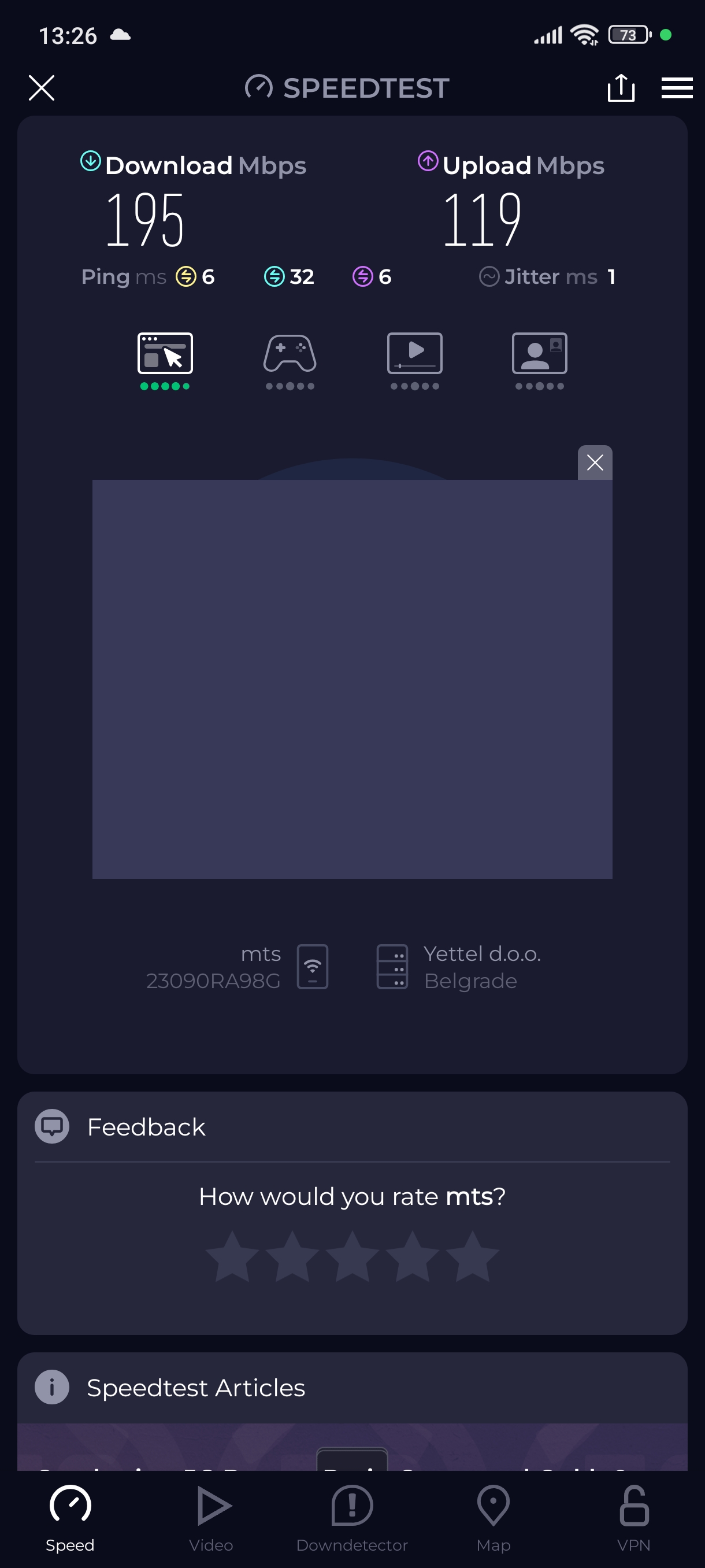Select the video streaming experience icon
This screenshot has width=705, height=1568.
click(414, 354)
